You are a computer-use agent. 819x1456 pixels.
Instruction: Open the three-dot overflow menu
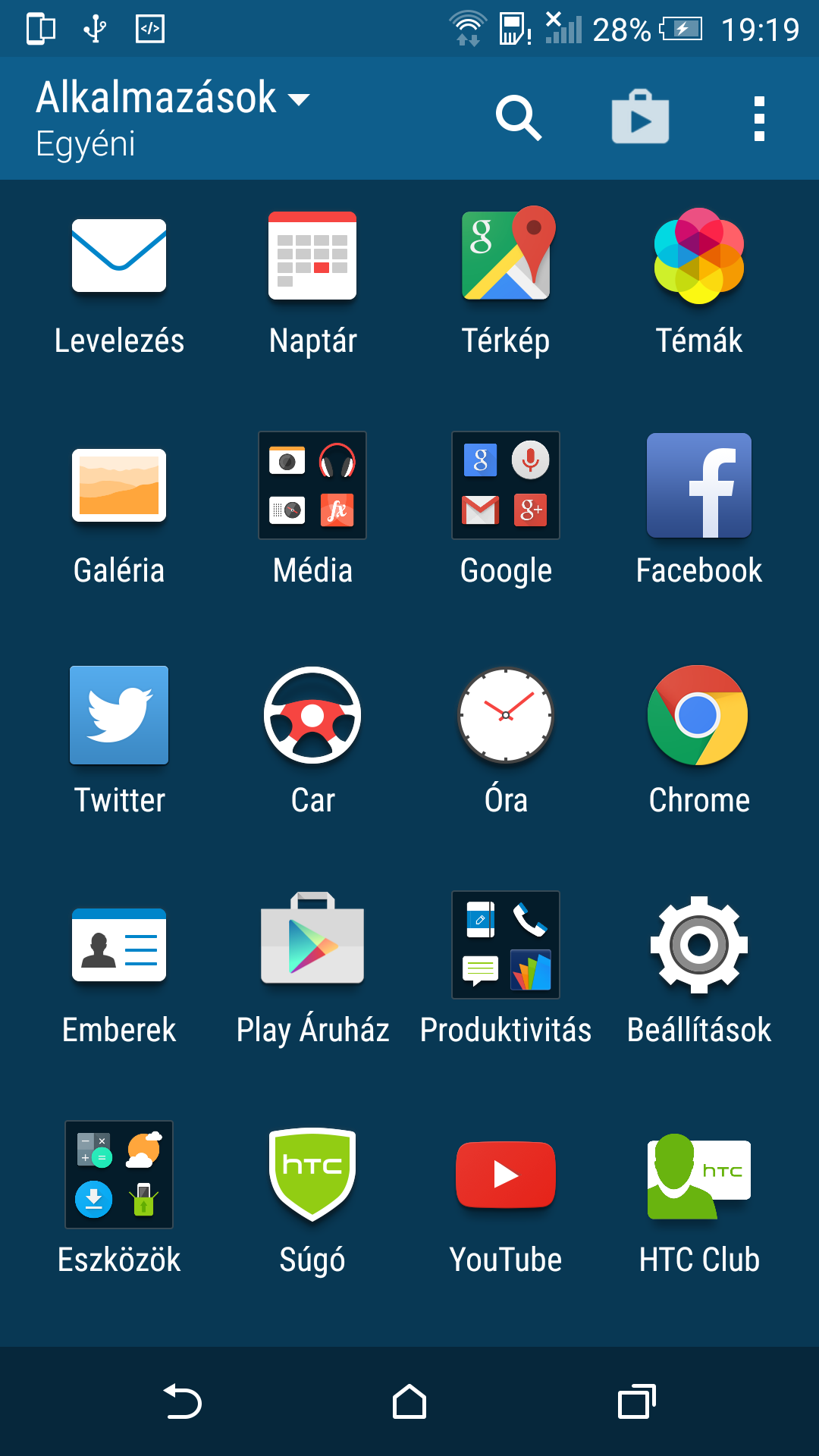(759, 118)
